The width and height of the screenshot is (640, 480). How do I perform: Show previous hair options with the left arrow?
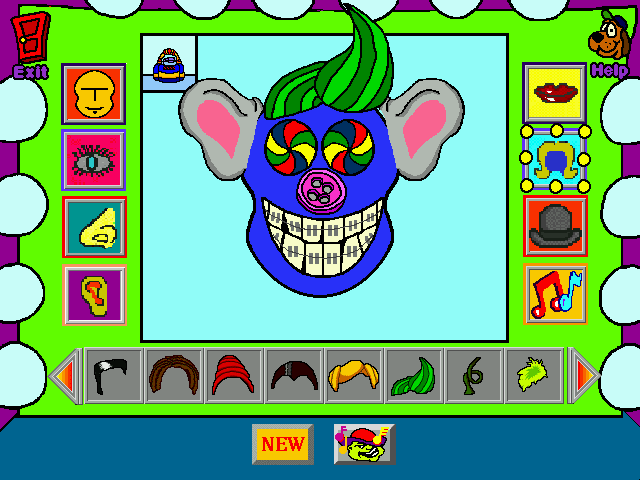[x=63, y=376]
